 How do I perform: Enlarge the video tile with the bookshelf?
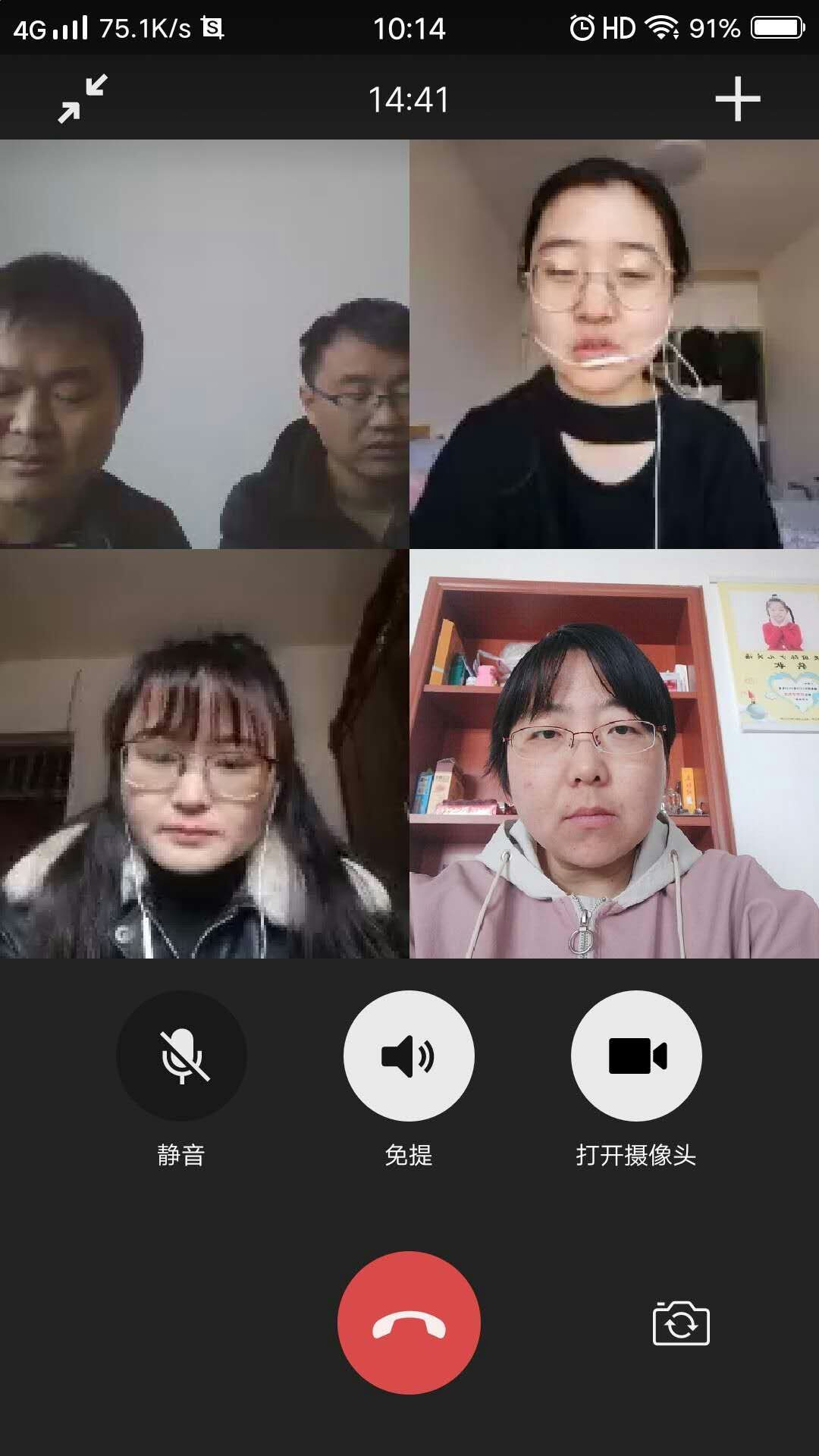[x=614, y=754]
